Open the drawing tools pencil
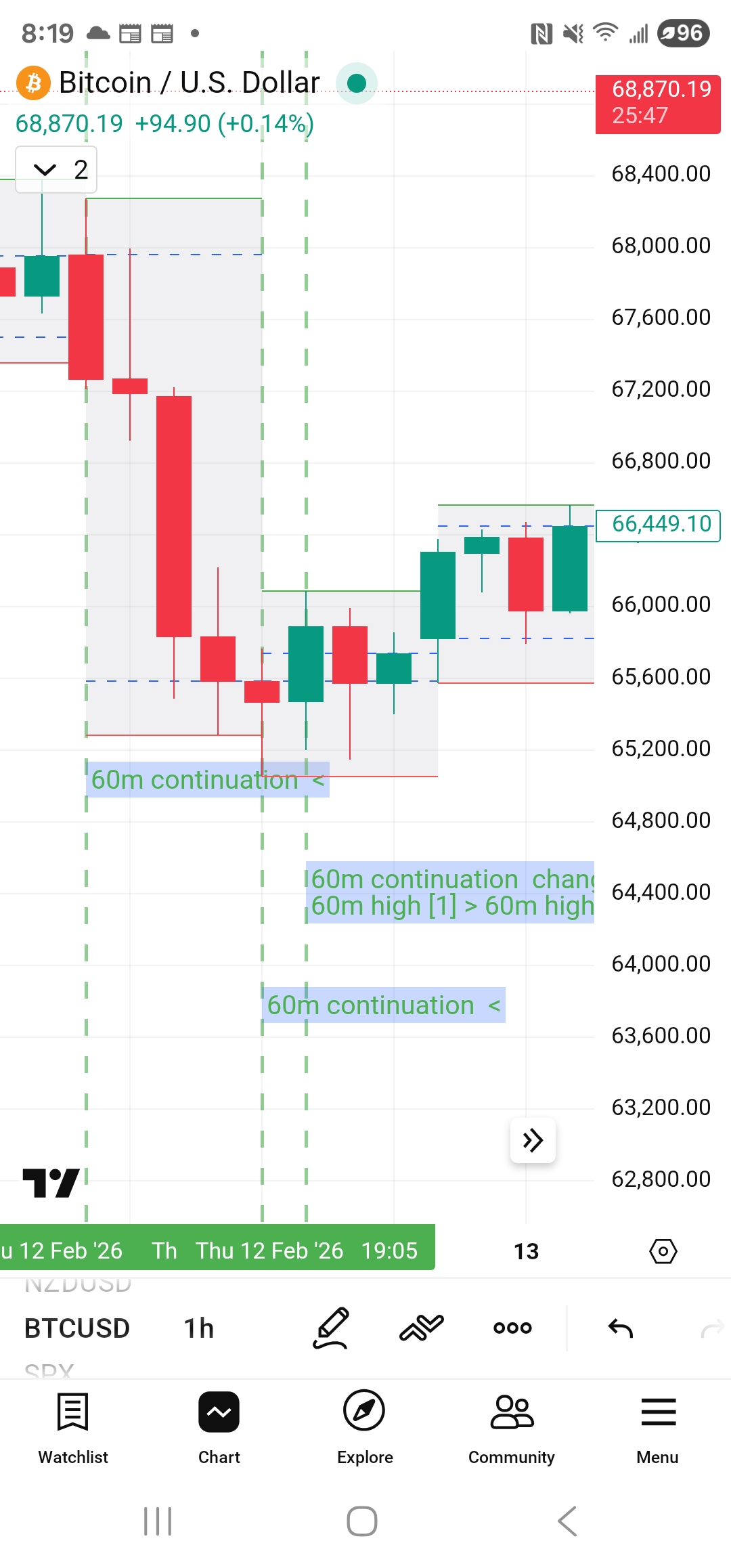 (x=331, y=1328)
